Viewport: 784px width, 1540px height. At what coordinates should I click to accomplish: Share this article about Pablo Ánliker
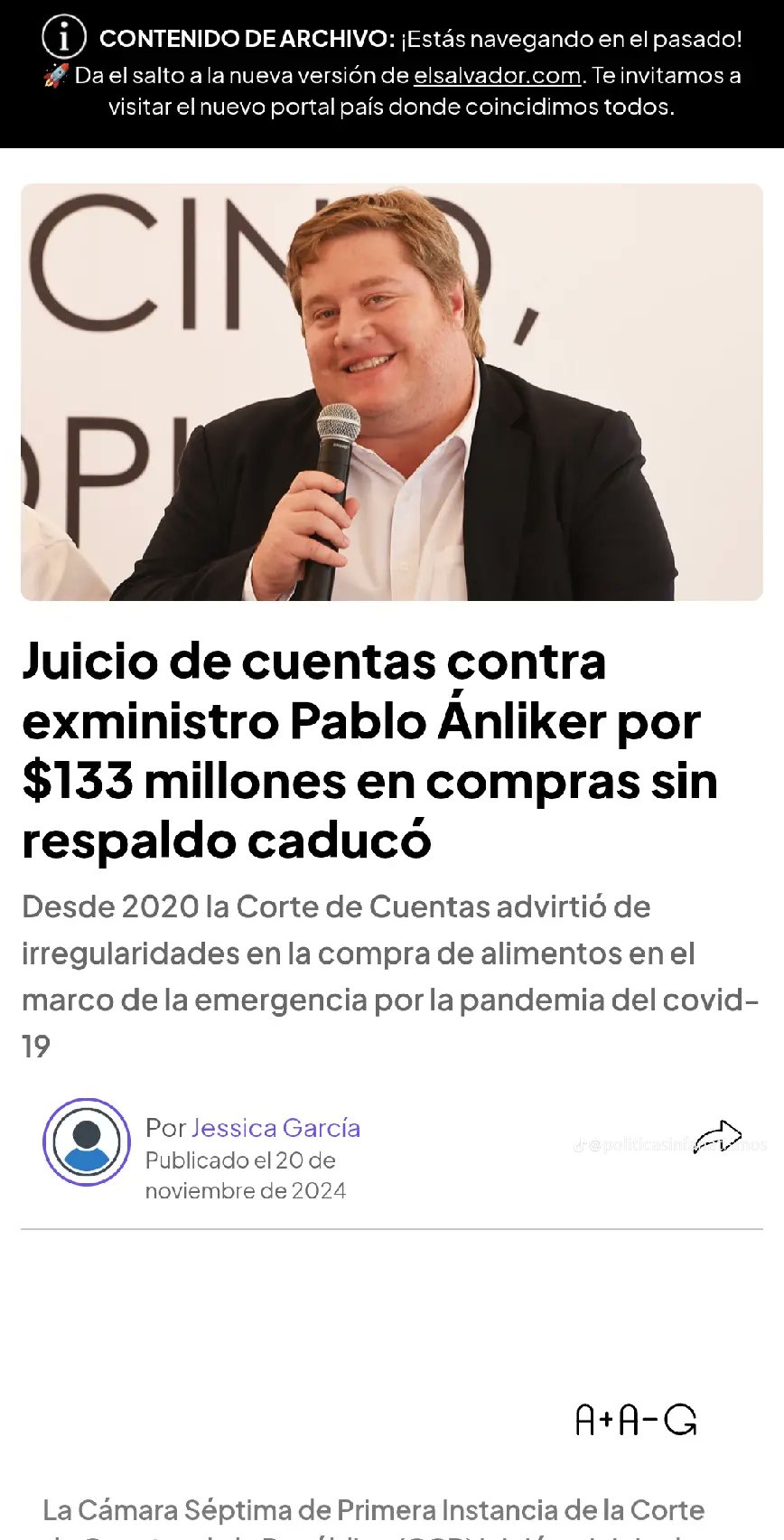(717, 1137)
